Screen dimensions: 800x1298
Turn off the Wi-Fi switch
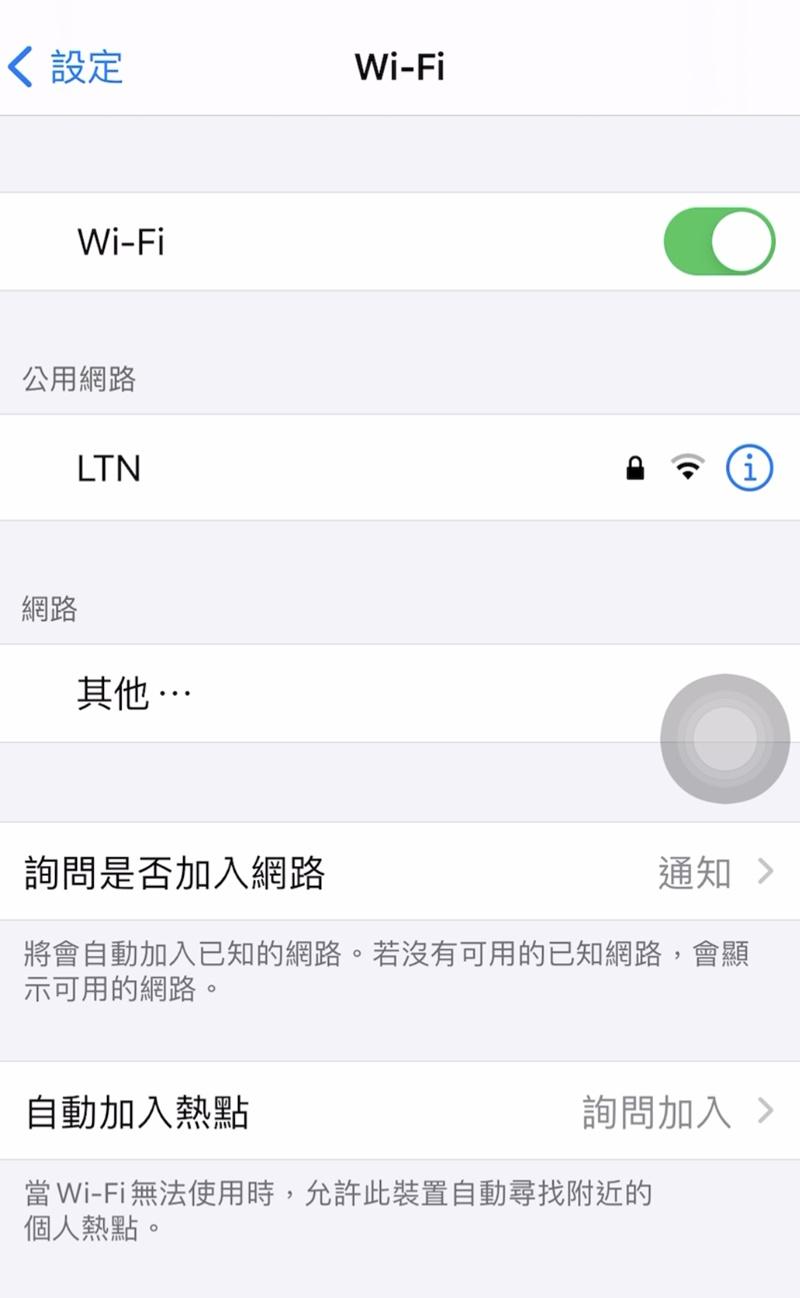[718, 242]
